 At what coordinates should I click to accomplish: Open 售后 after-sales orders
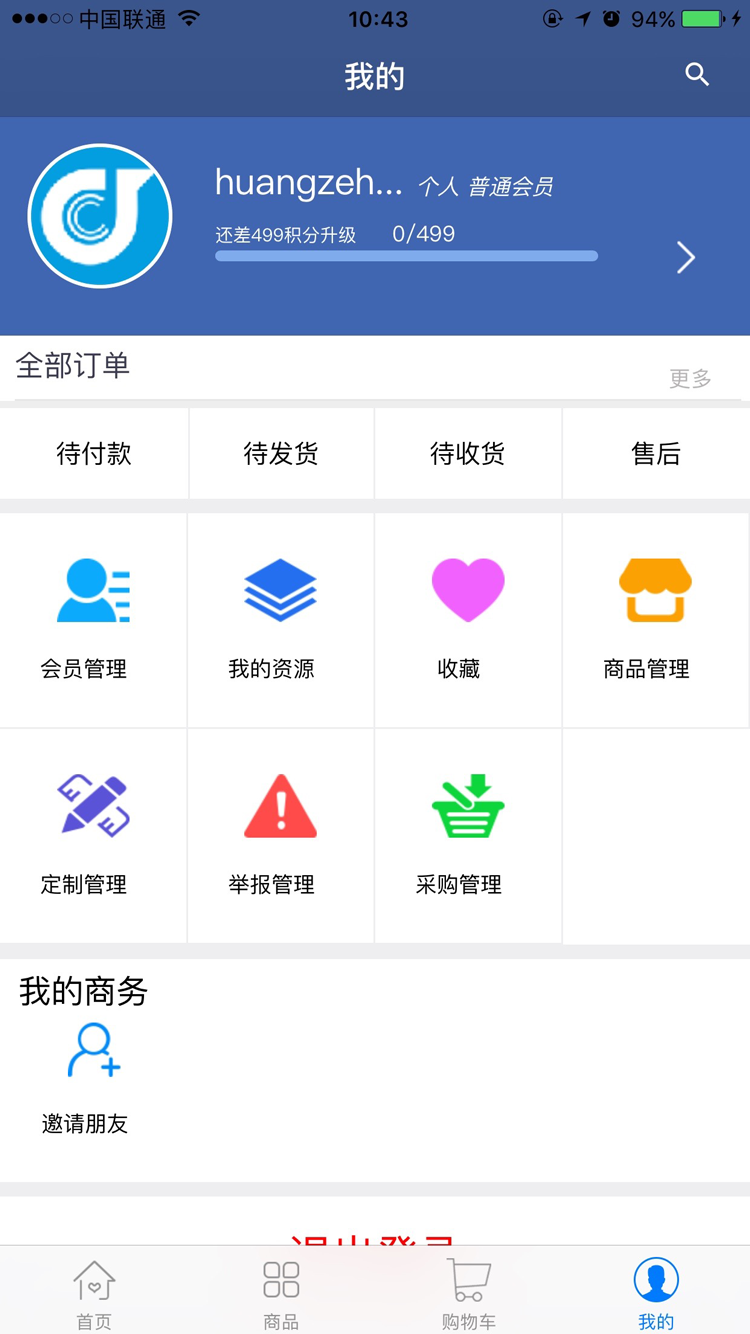(656, 454)
